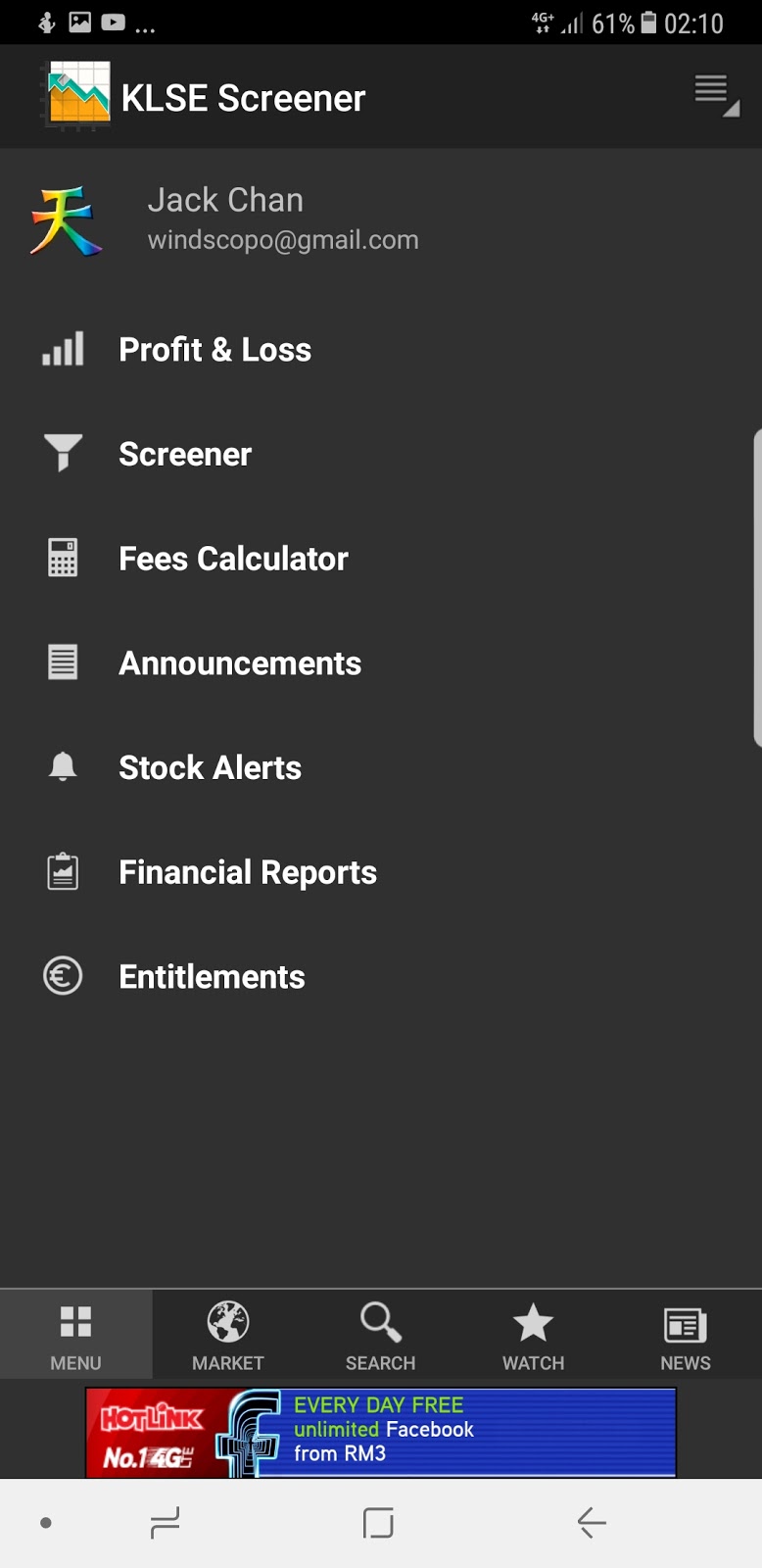This screenshot has height=1568, width=762.
Task: Switch to the Market tab
Action: click(228, 1335)
